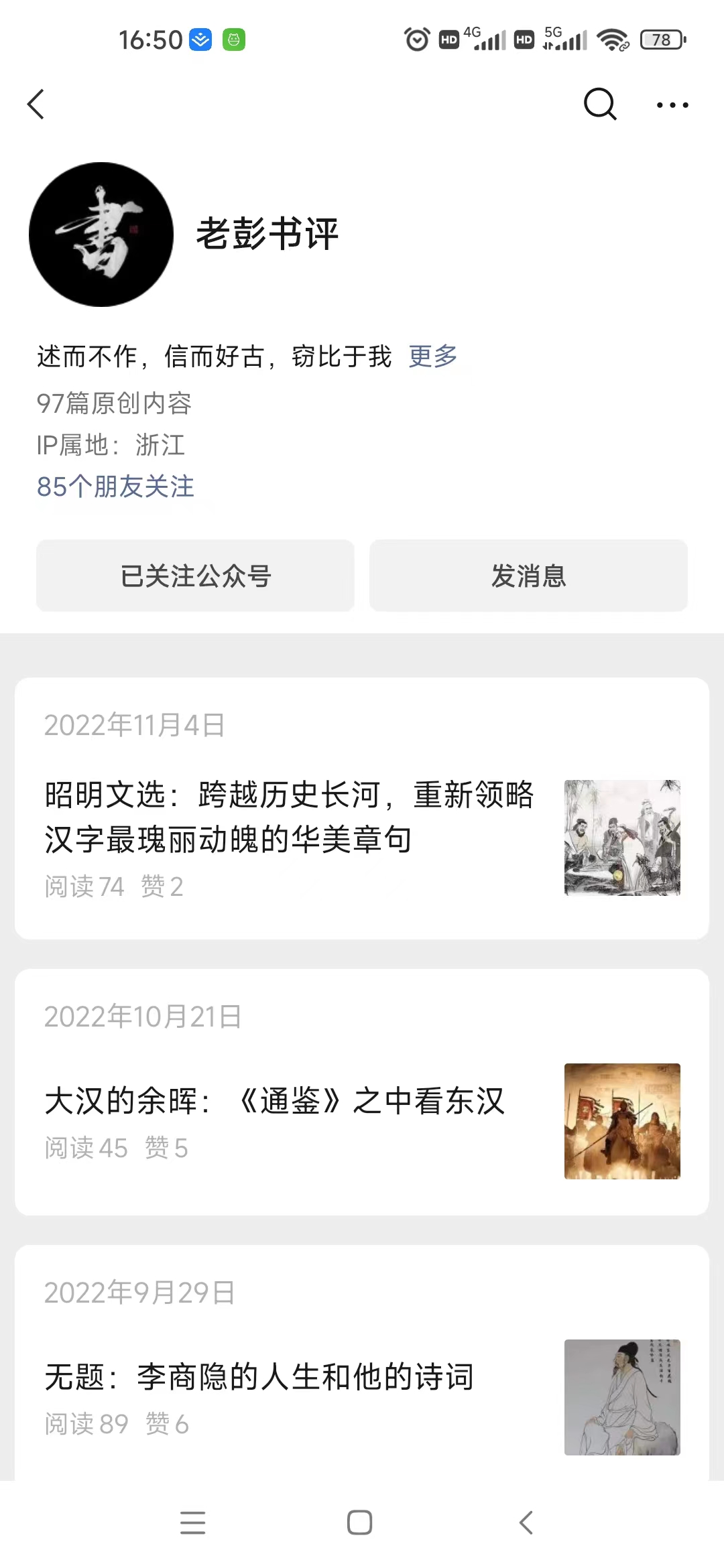Open the recent apps button in navigation bar
This screenshot has width=724, height=1568.
point(193,1522)
